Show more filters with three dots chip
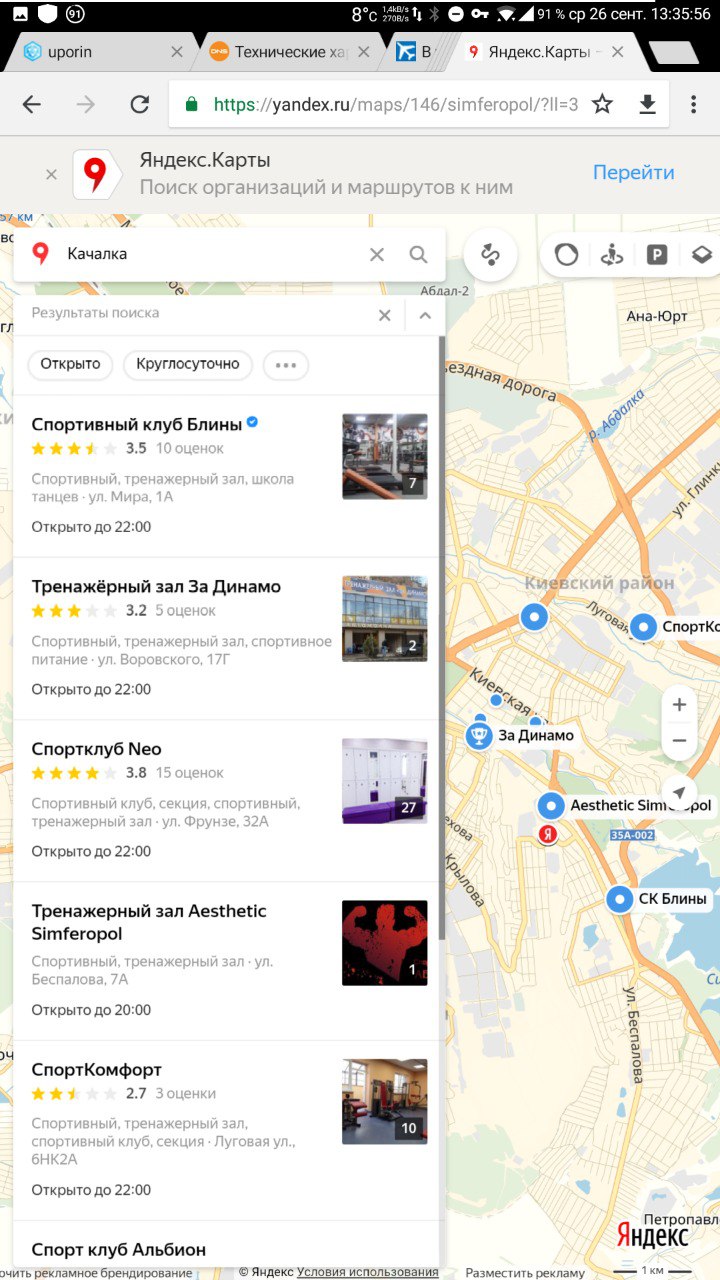The height and width of the screenshot is (1280, 720). pos(286,364)
